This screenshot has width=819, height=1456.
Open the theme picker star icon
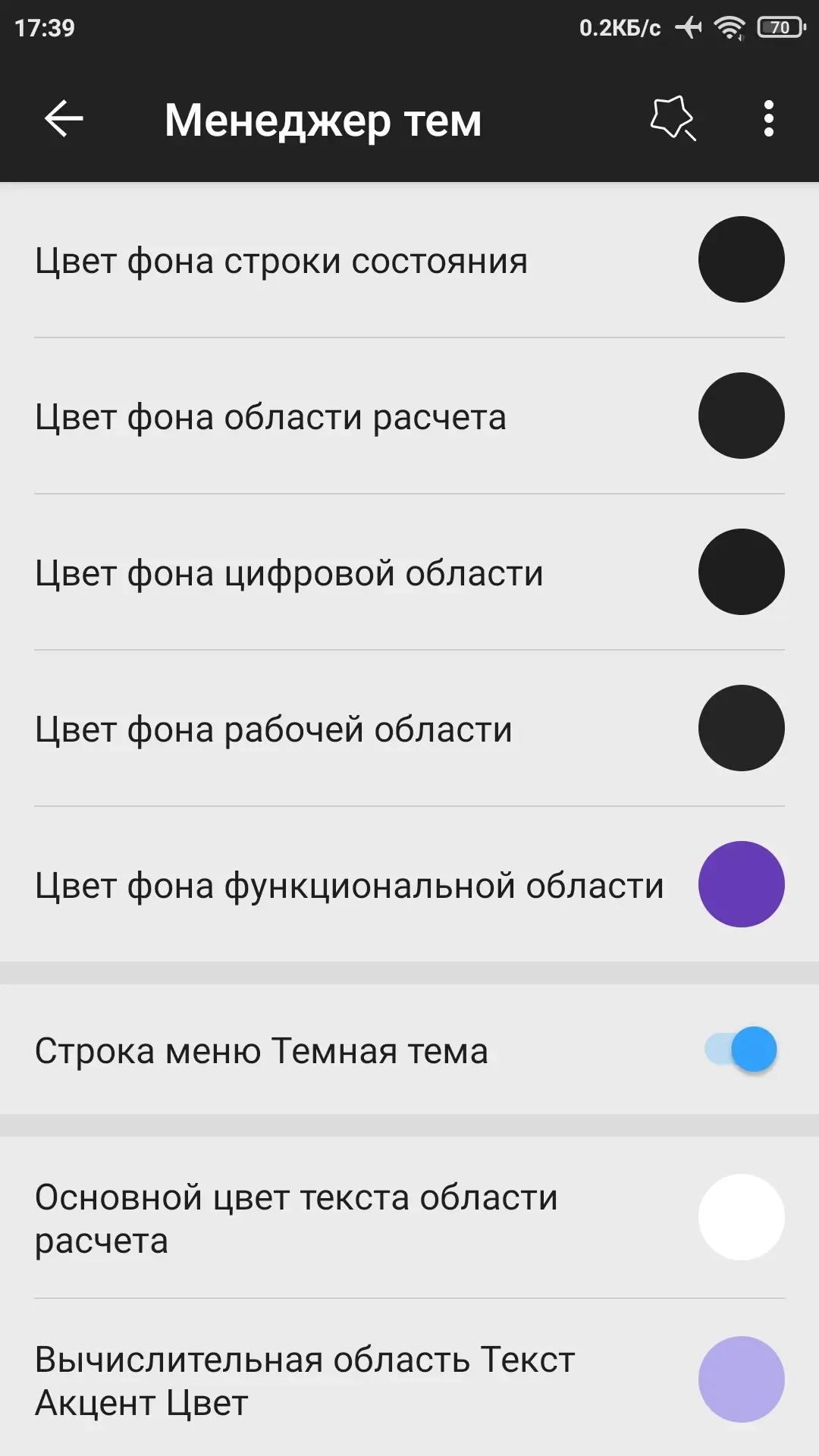[673, 118]
